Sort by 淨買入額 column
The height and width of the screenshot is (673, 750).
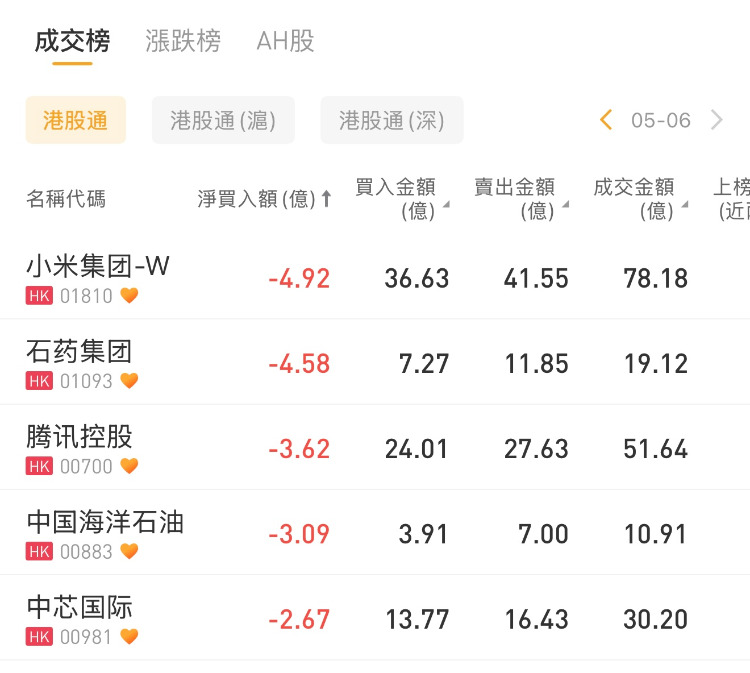coord(264,199)
